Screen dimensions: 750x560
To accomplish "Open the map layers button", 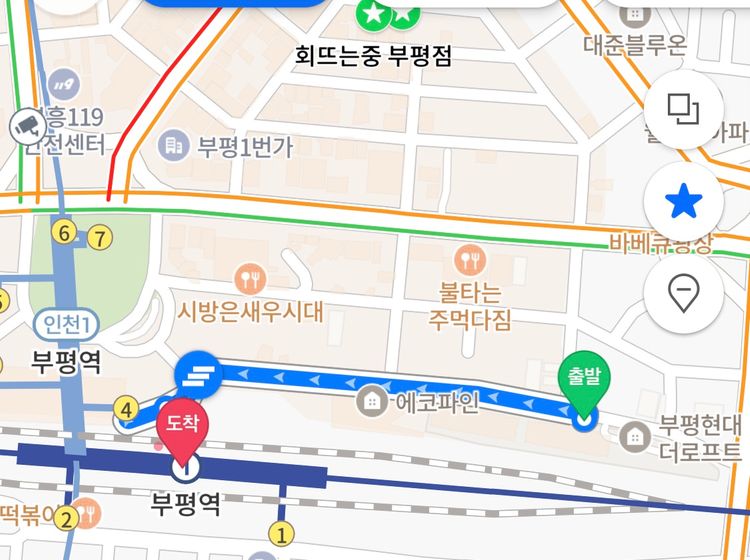I will tap(684, 109).
